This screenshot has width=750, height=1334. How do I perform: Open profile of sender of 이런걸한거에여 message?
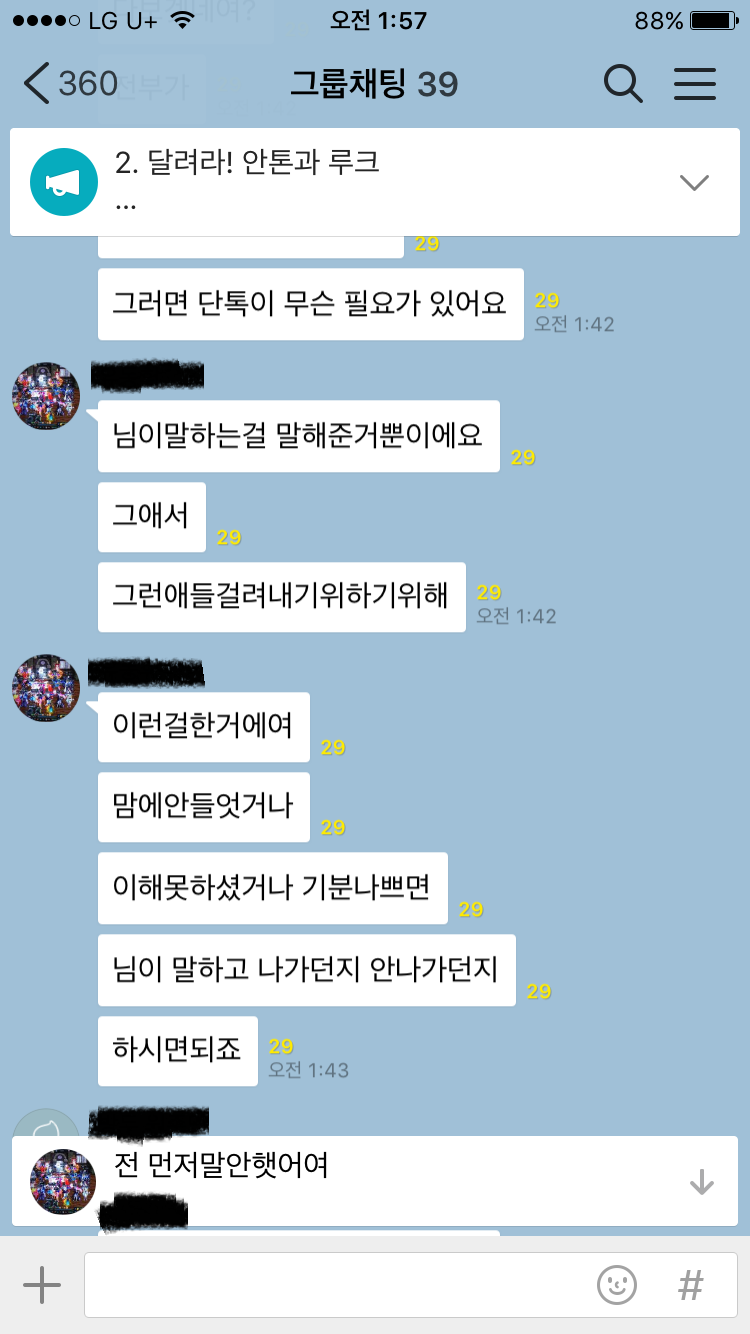(x=45, y=688)
